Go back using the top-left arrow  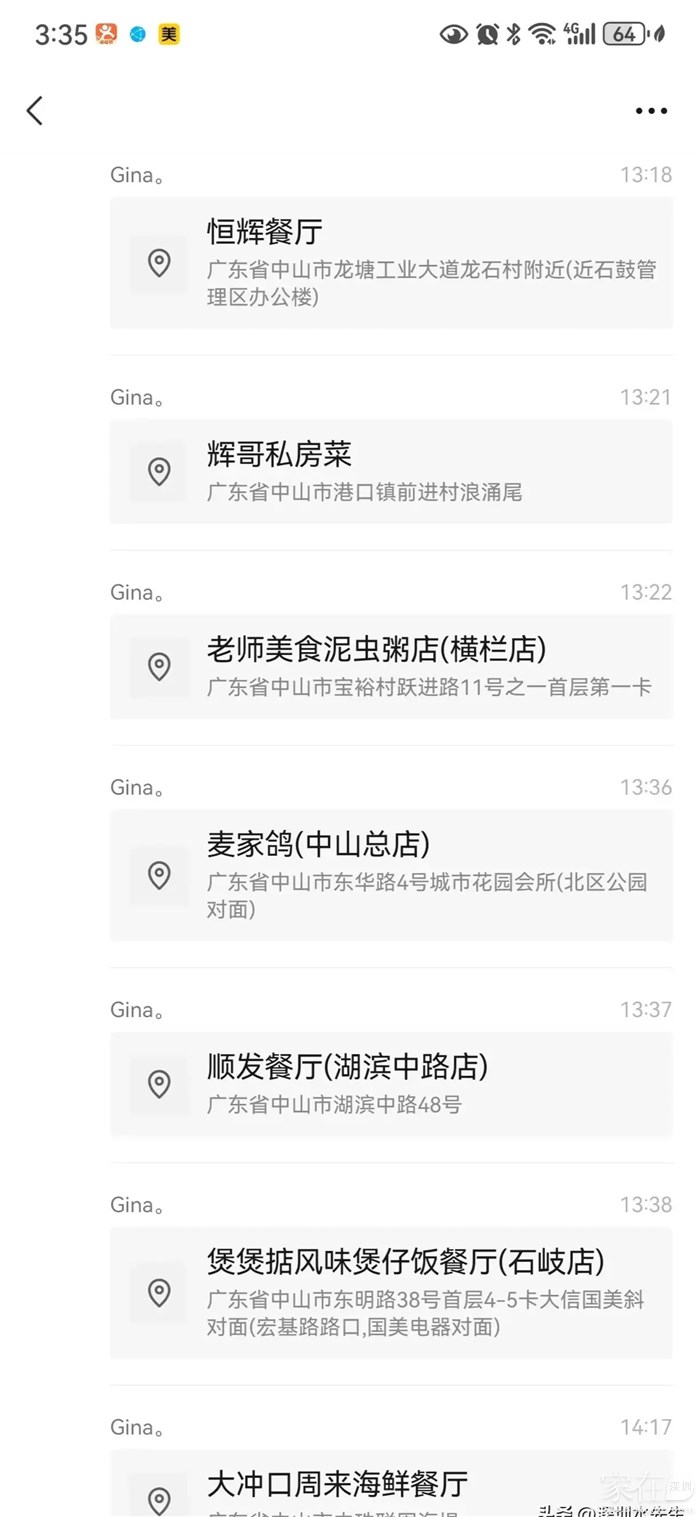(x=35, y=110)
